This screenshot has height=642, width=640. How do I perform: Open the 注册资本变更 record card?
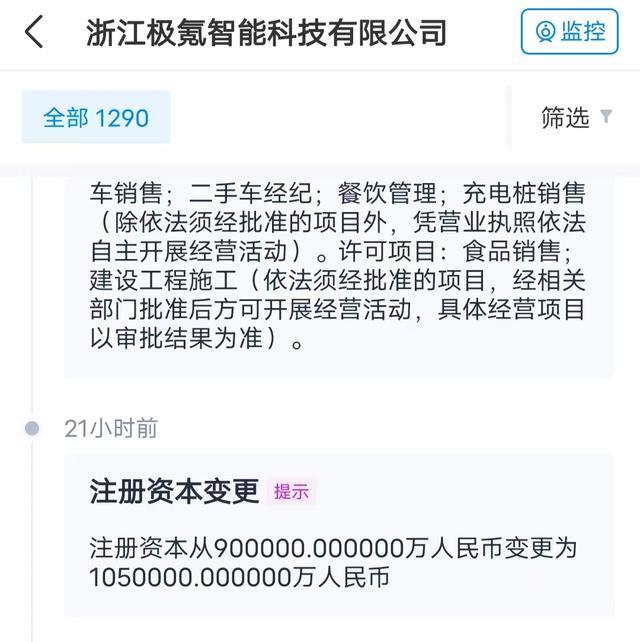(339, 534)
